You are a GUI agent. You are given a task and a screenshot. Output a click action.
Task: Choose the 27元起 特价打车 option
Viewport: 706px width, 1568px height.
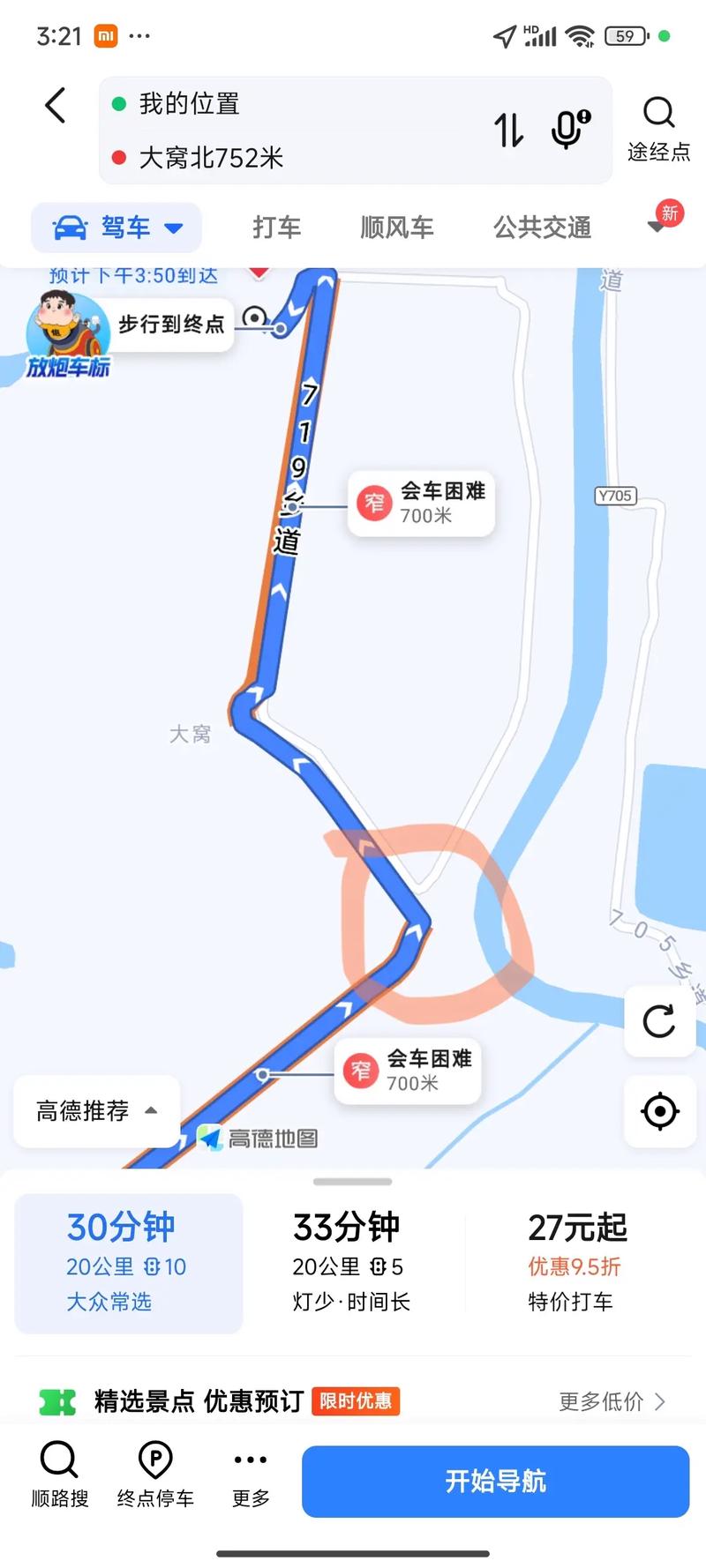[x=577, y=1263]
